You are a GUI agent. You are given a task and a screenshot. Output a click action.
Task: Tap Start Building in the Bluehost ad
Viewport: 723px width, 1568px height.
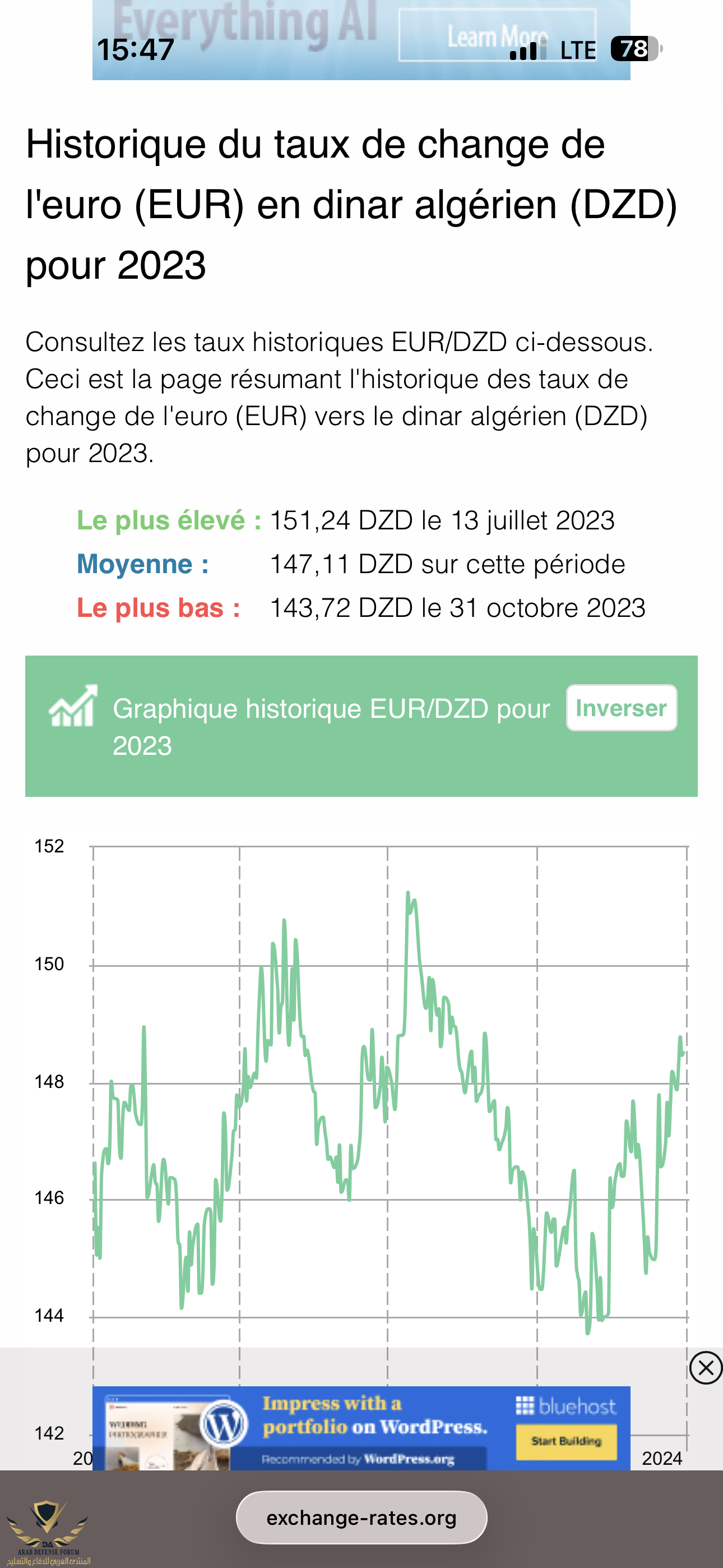tap(566, 1441)
